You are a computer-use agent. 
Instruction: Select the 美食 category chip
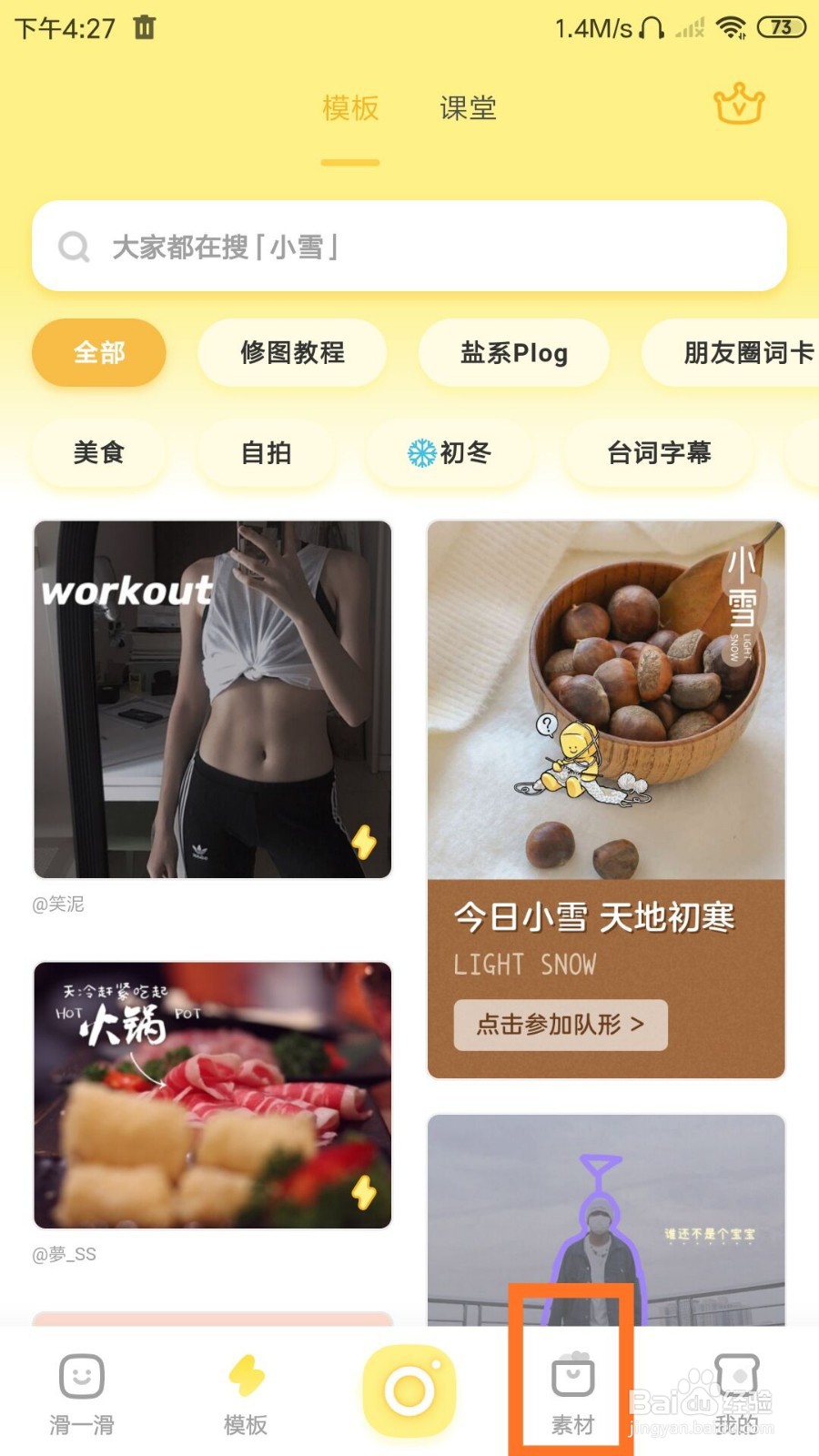[97, 453]
